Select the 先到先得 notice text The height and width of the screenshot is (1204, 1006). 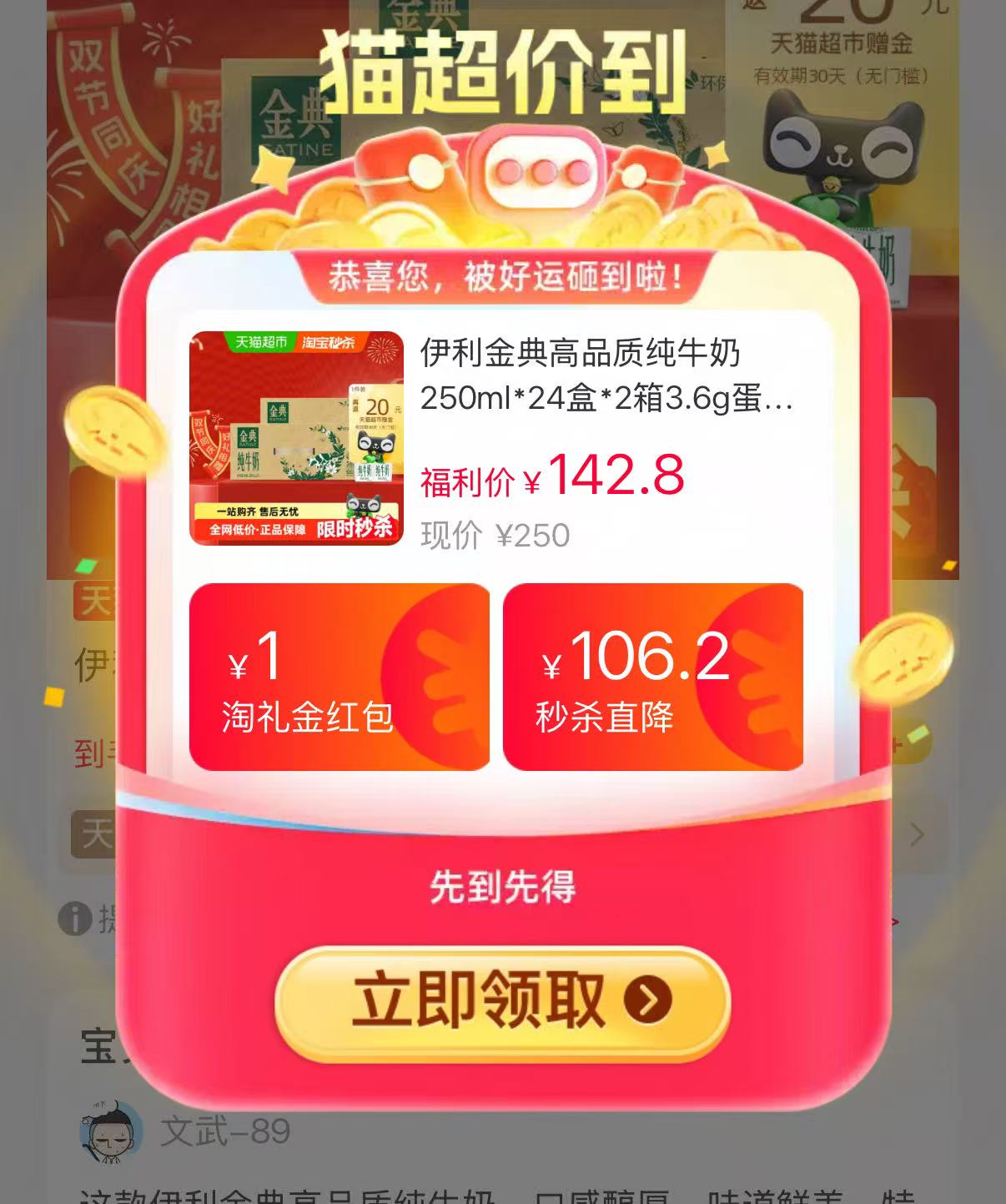pyautogui.click(x=503, y=889)
